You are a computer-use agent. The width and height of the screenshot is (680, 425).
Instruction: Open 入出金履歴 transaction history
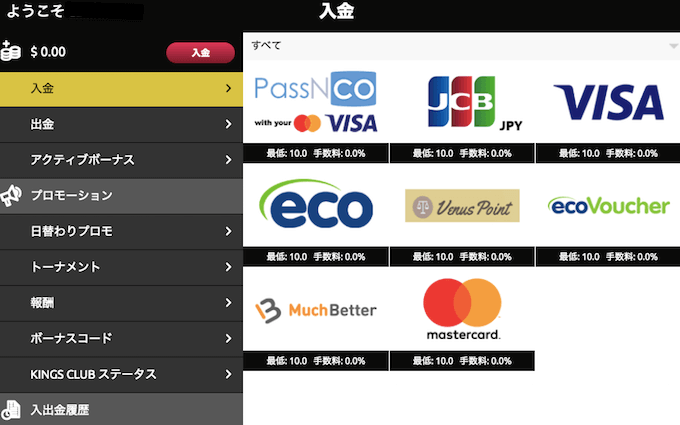click(x=120, y=409)
